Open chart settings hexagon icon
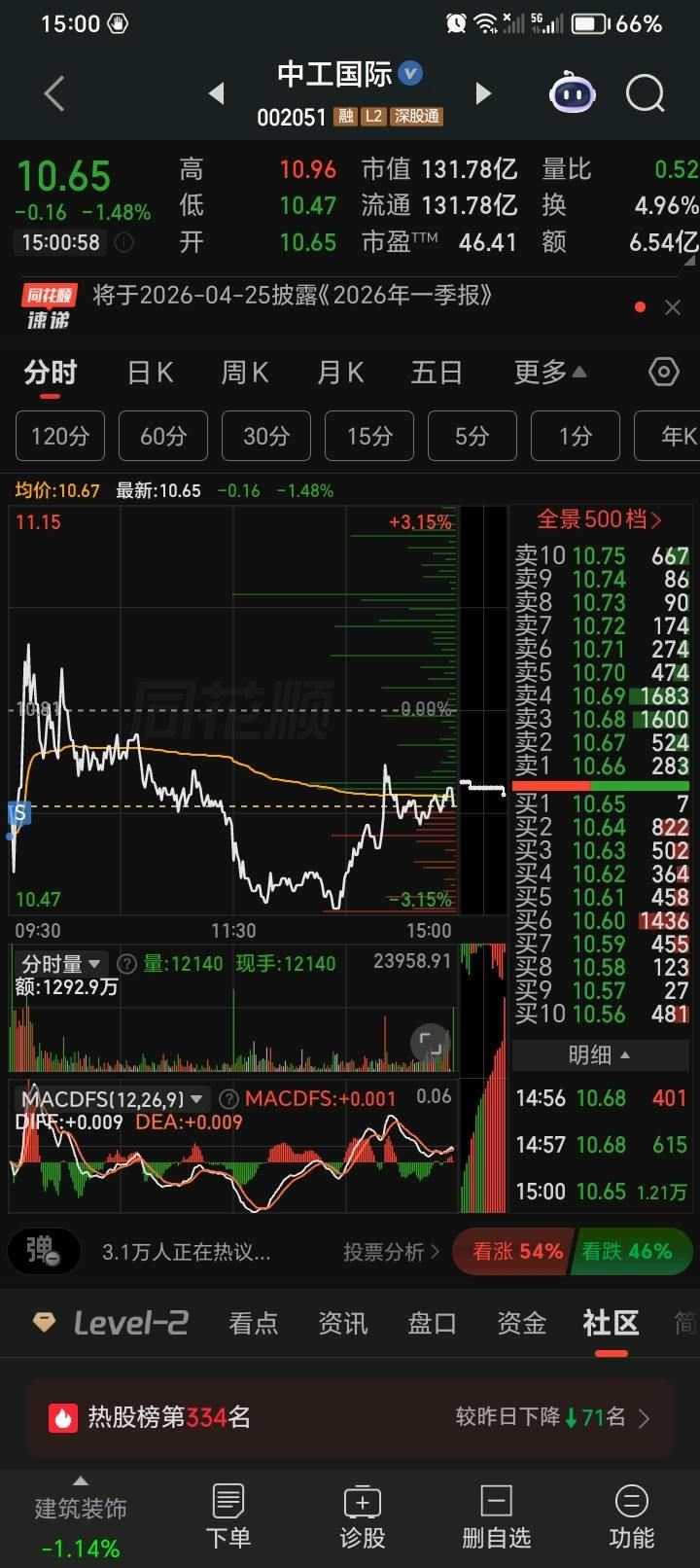700x1568 pixels. point(663,373)
